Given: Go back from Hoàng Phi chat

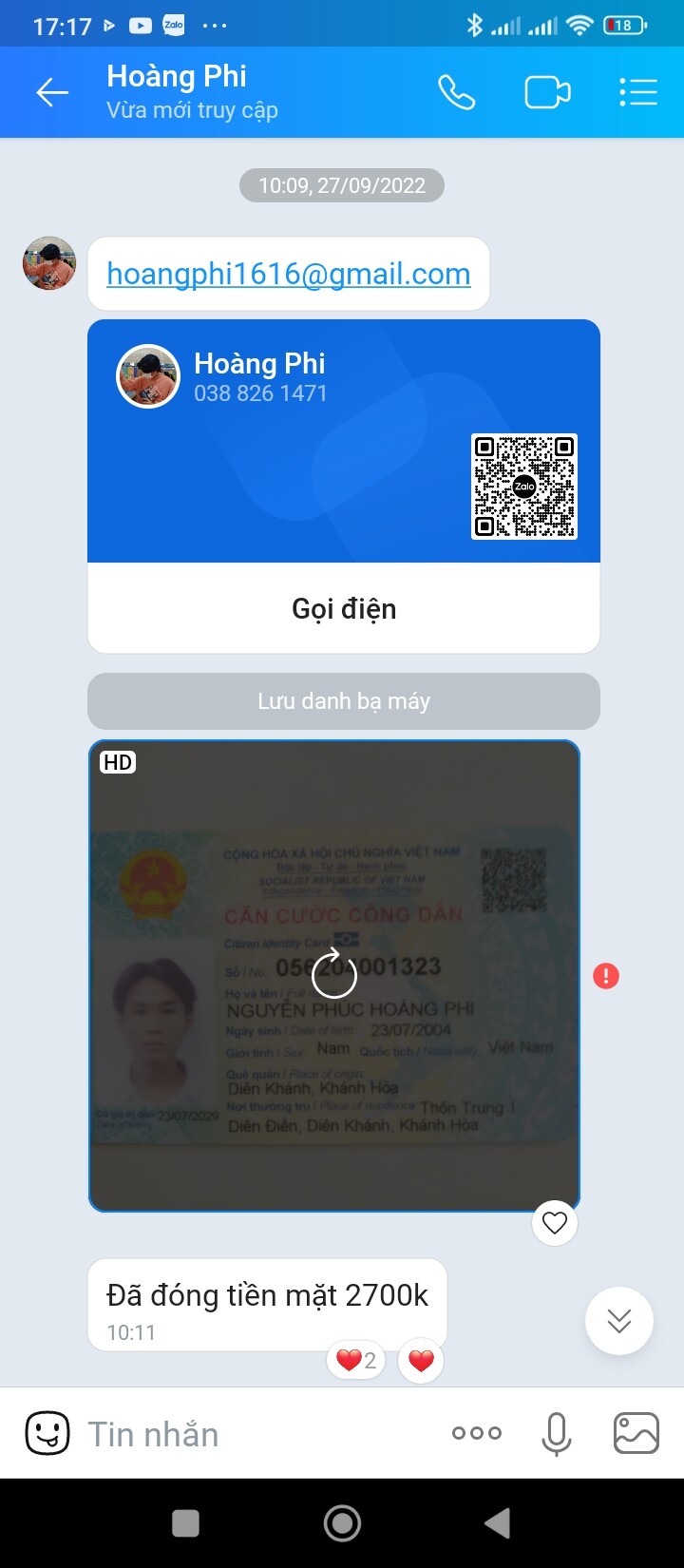Looking at the screenshot, I should tap(52, 92).
